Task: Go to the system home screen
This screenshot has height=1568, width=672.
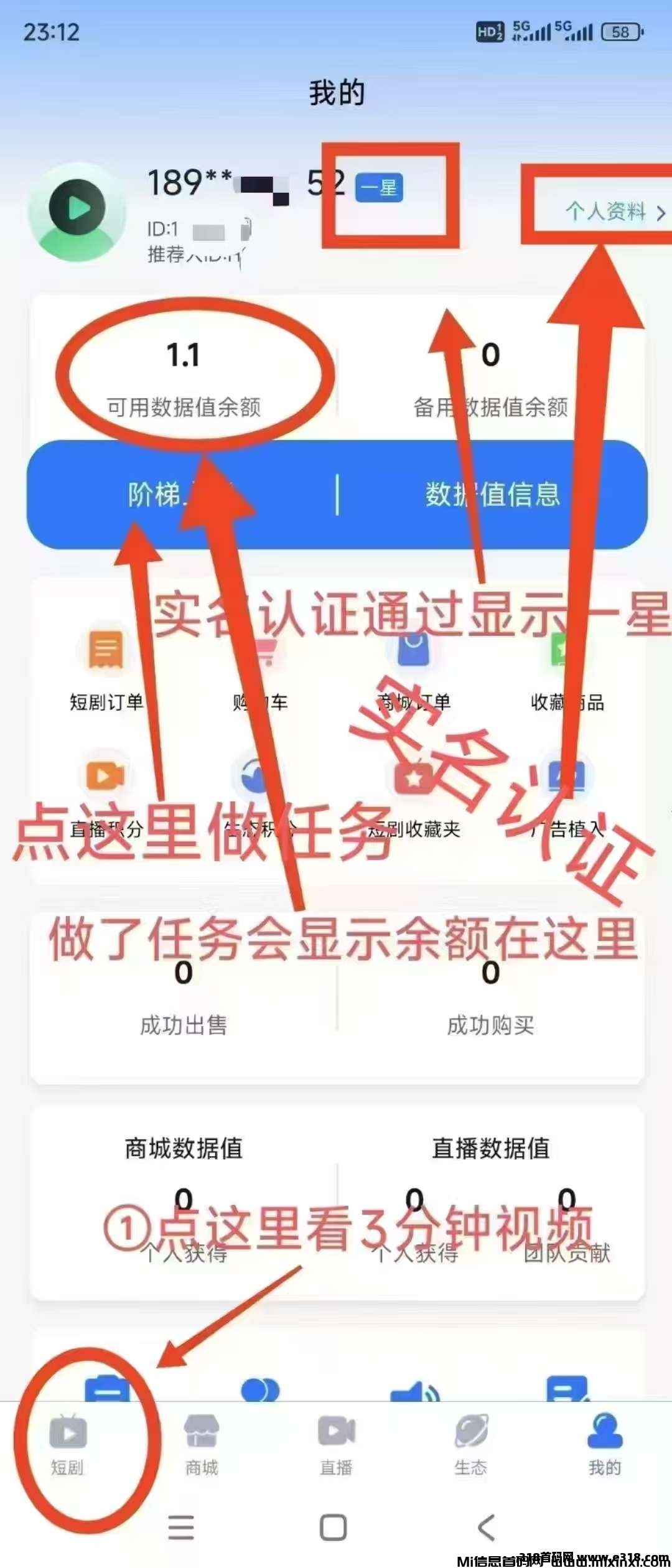Action: [x=334, y=1528]
